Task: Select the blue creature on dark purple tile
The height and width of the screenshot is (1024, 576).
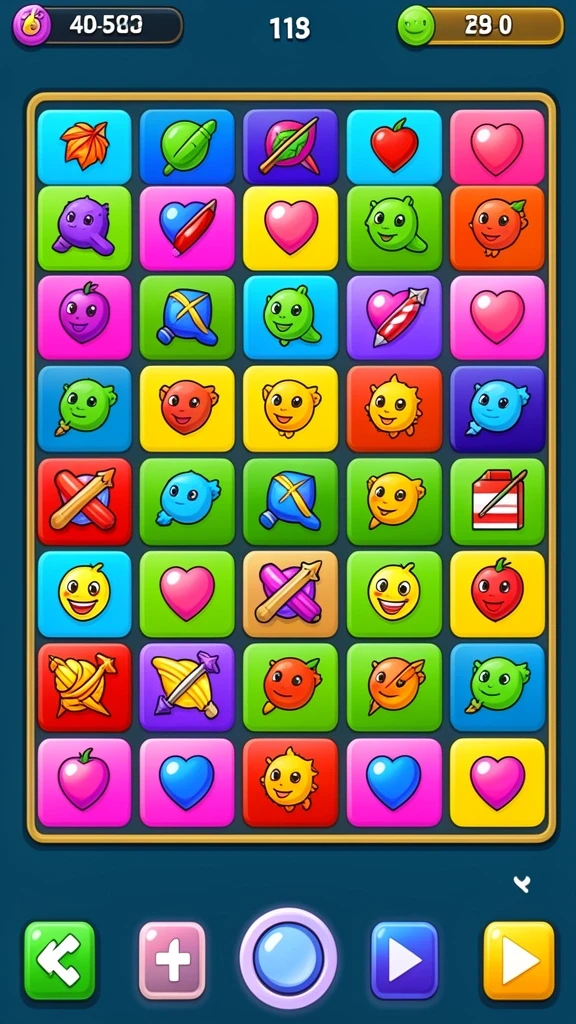Action: (x=497, y=409)
